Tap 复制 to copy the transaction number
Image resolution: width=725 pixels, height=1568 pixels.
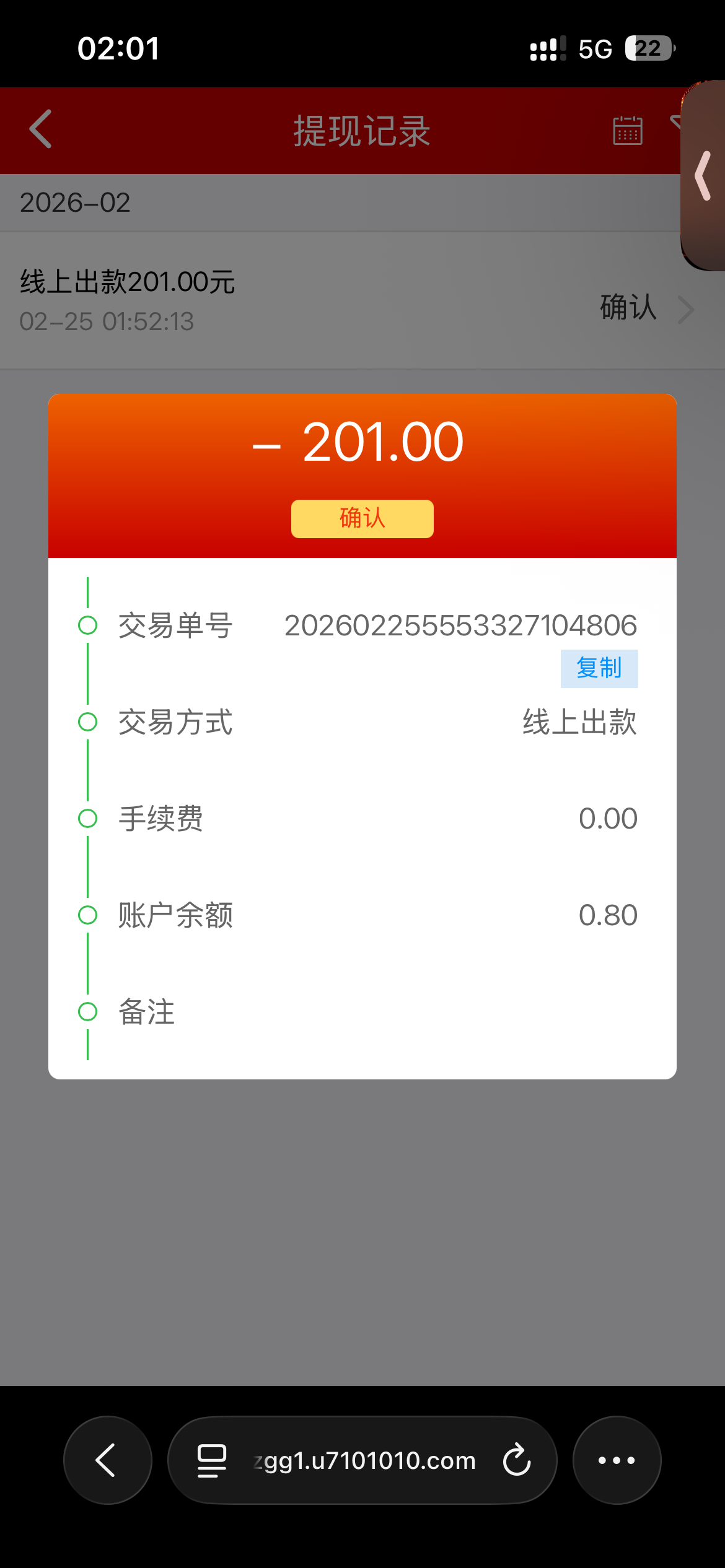[x=600, y=668]
